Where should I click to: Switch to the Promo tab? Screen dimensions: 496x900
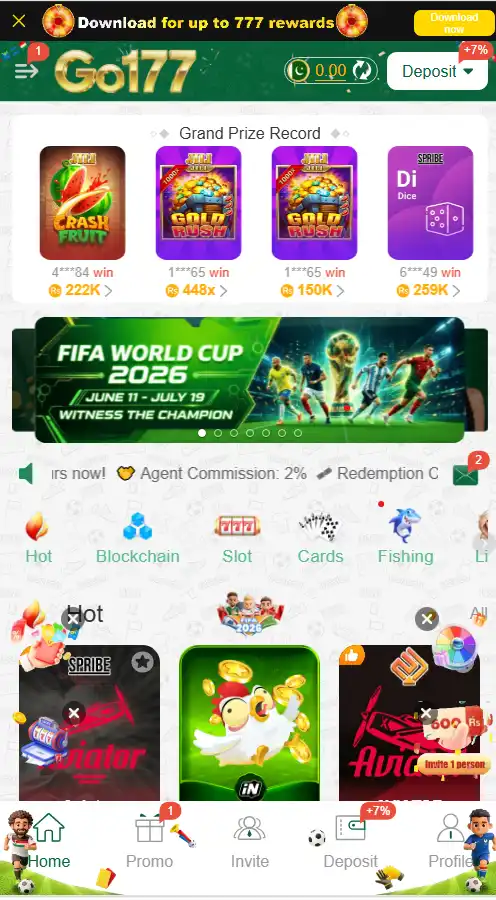pos(149,843)
